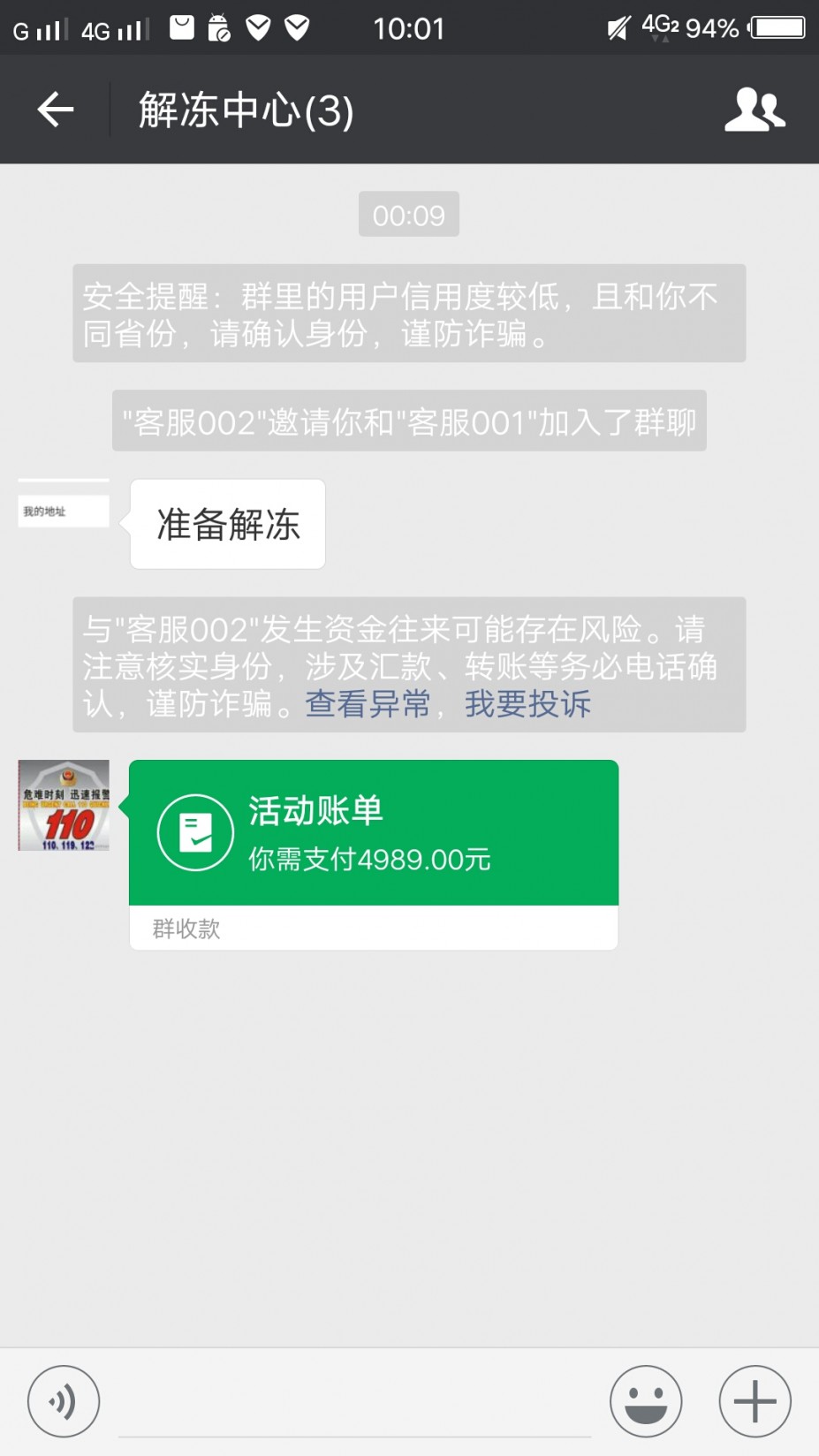Open the emoji picker

[x=646, y=1401]
